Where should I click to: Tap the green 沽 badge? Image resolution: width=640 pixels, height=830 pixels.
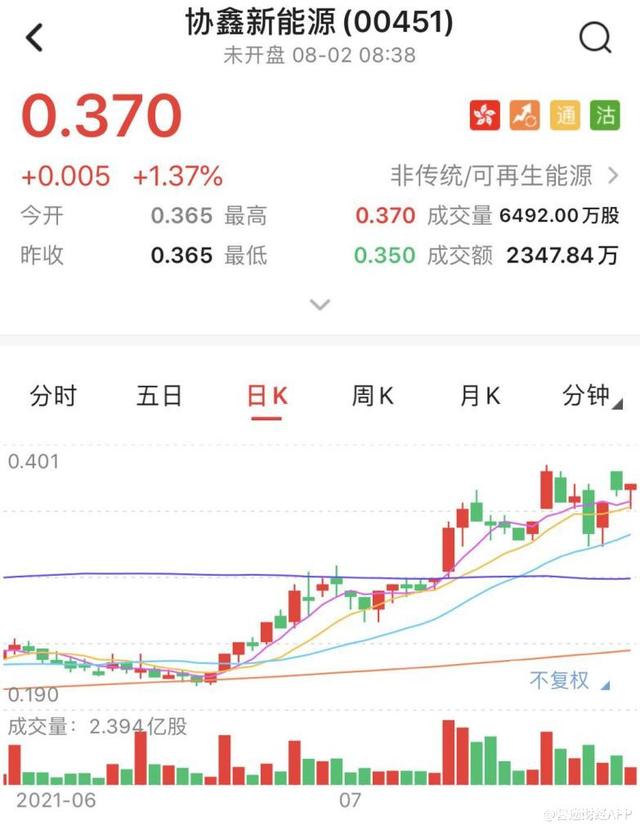click(604, 116)
